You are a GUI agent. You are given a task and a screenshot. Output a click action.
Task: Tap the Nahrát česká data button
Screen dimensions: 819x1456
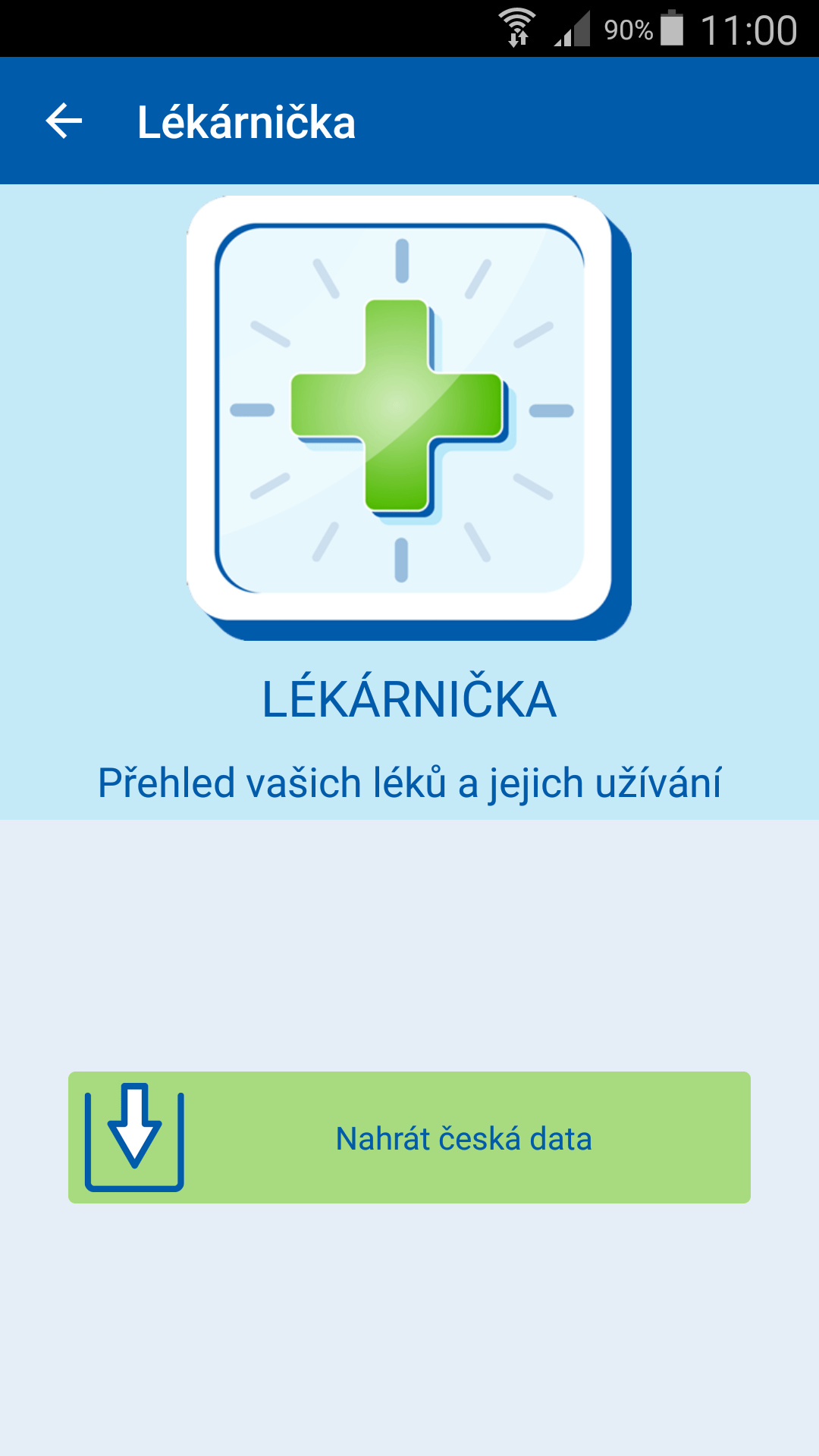pyautogui.click(x=409, y=1137)
